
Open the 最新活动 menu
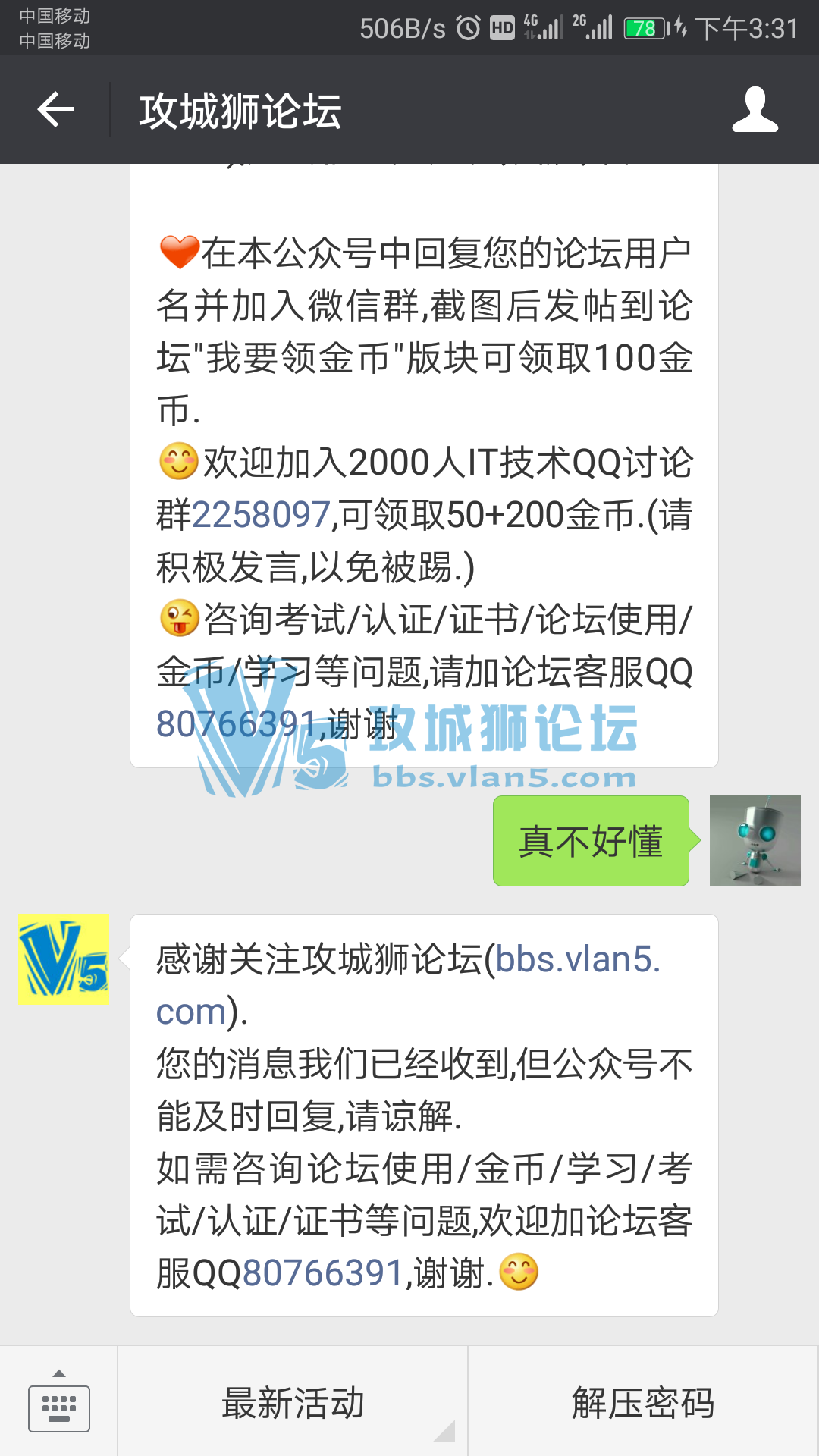tap(293, 1402)
